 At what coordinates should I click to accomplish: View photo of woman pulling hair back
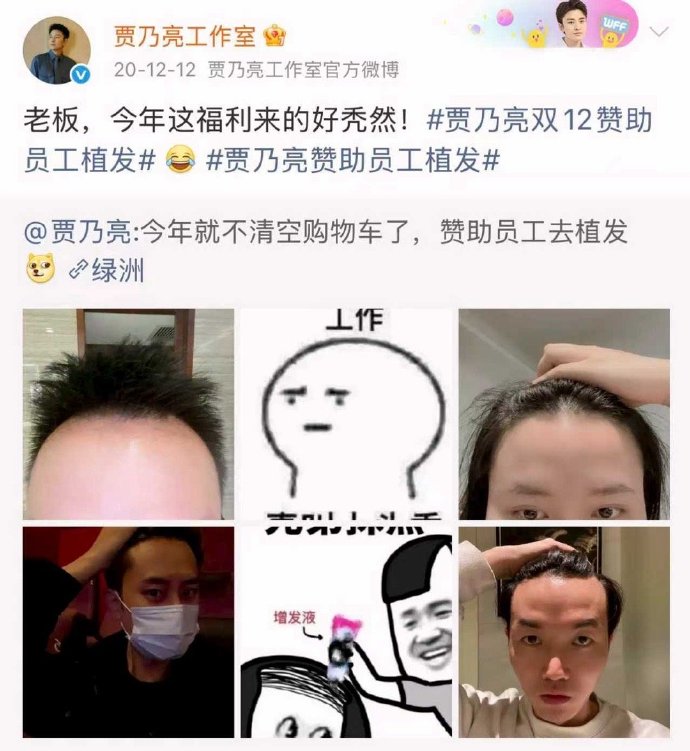[x=564, y=413]
